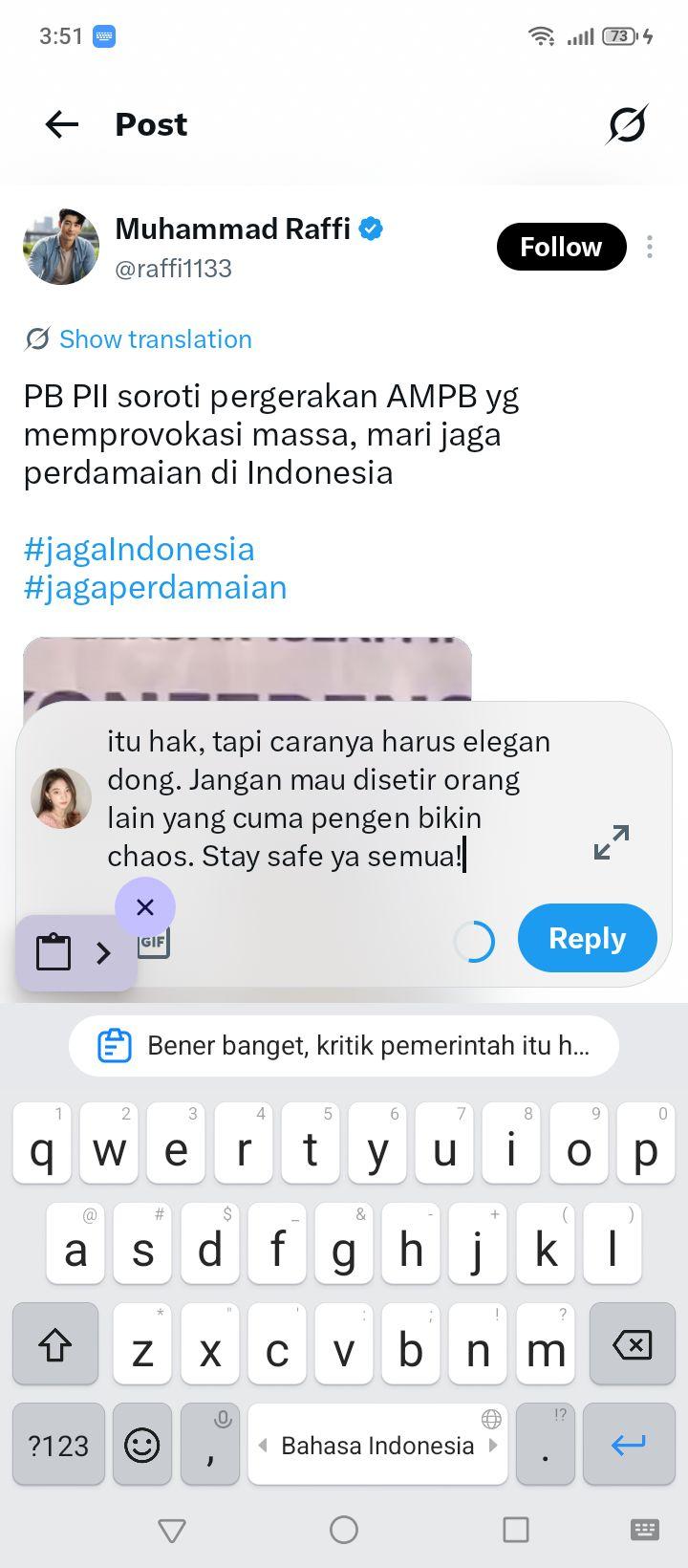Open the emoji keyboard
The height and width of the screenshot is (1568, 688).
(142, 1445)
